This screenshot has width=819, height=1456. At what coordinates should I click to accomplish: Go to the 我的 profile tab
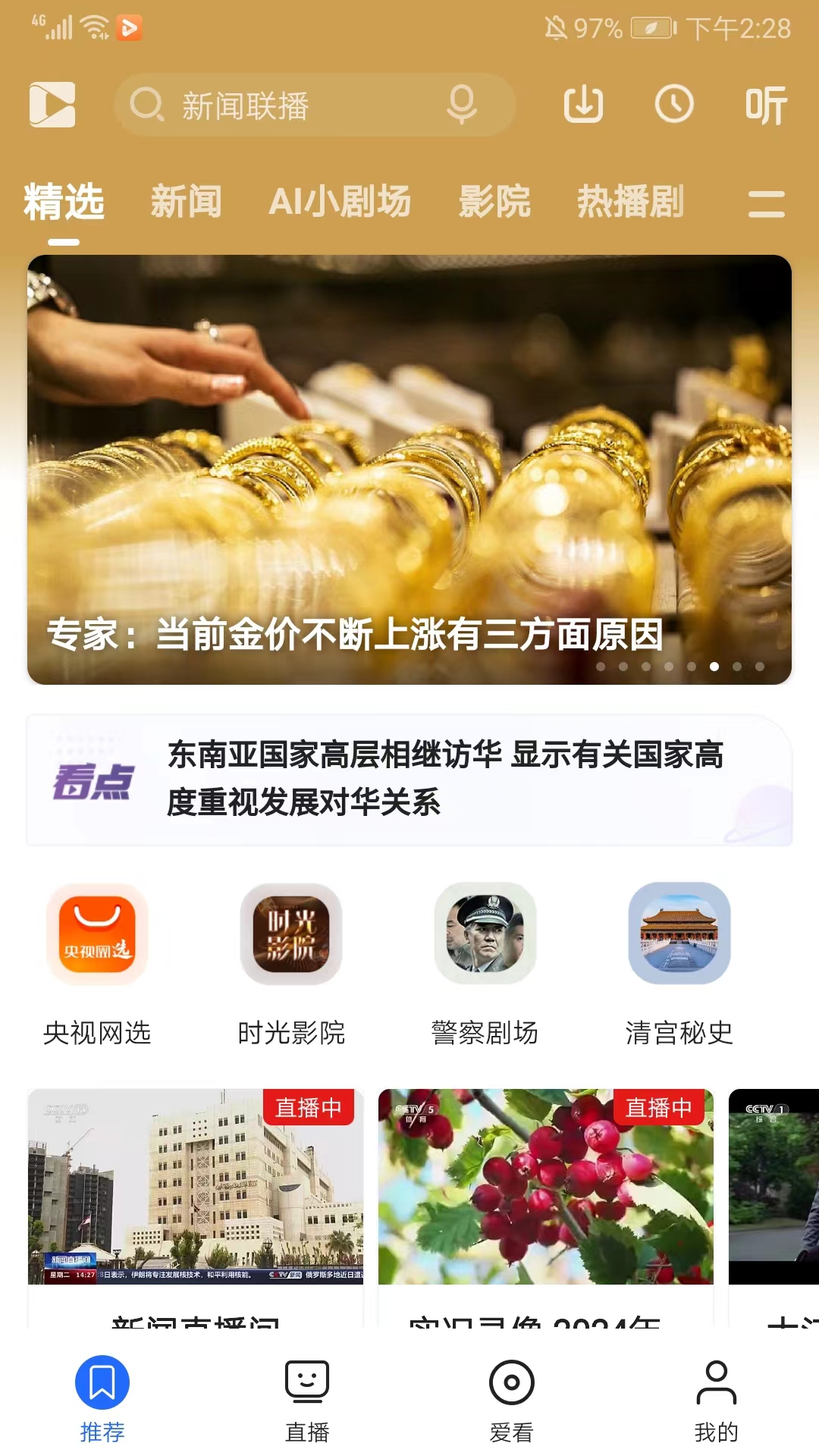(716, 1400)
